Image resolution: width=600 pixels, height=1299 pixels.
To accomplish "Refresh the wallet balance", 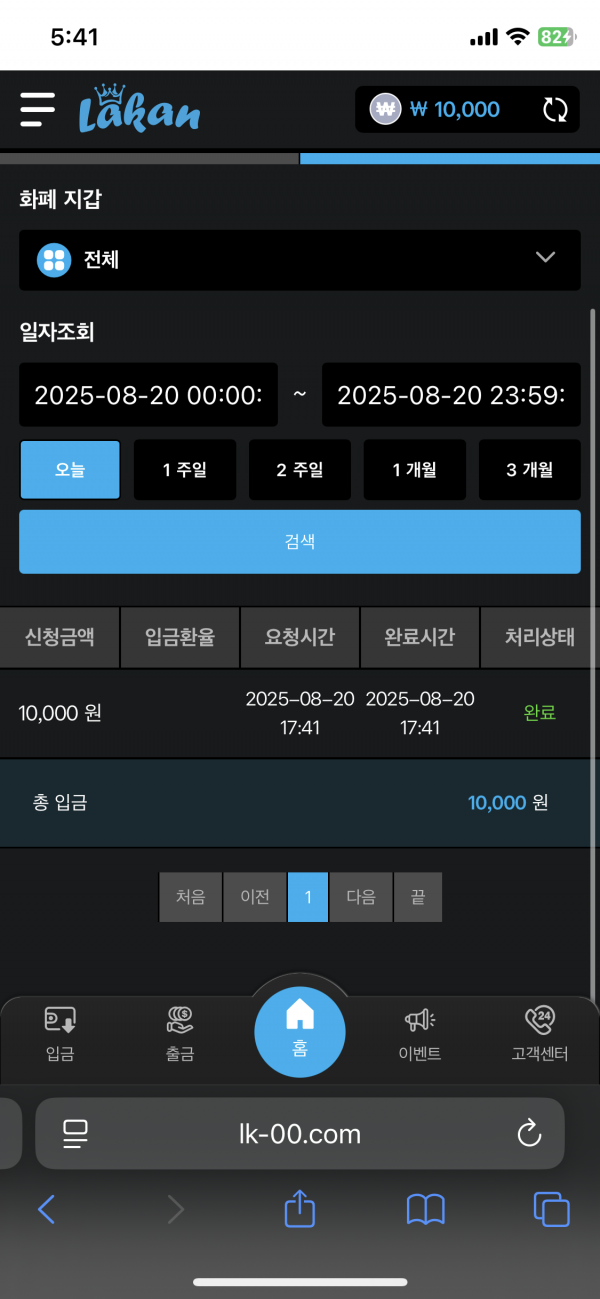I will (x=555, y=110).
